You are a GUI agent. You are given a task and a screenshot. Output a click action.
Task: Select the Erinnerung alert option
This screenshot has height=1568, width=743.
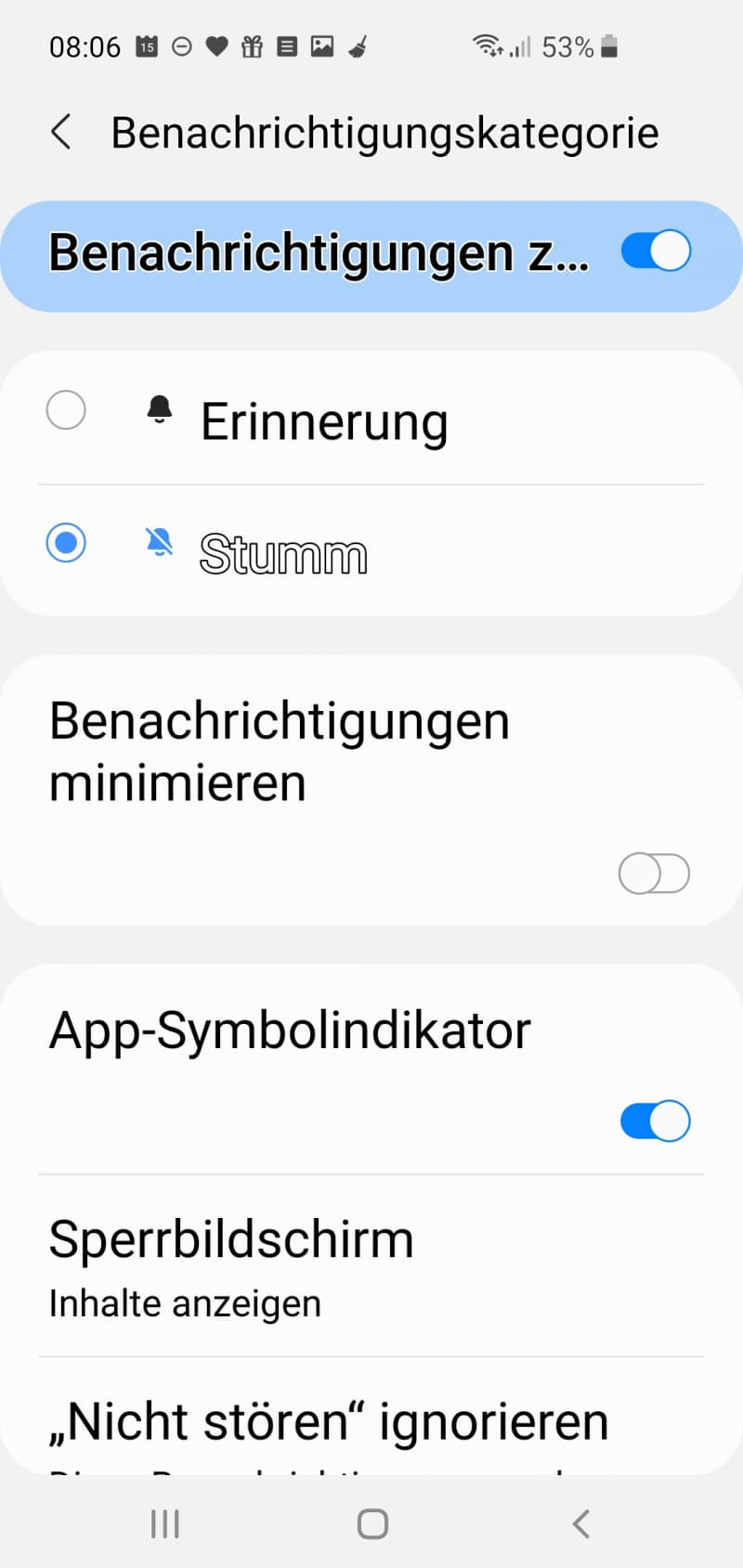(x=371, y=419)
